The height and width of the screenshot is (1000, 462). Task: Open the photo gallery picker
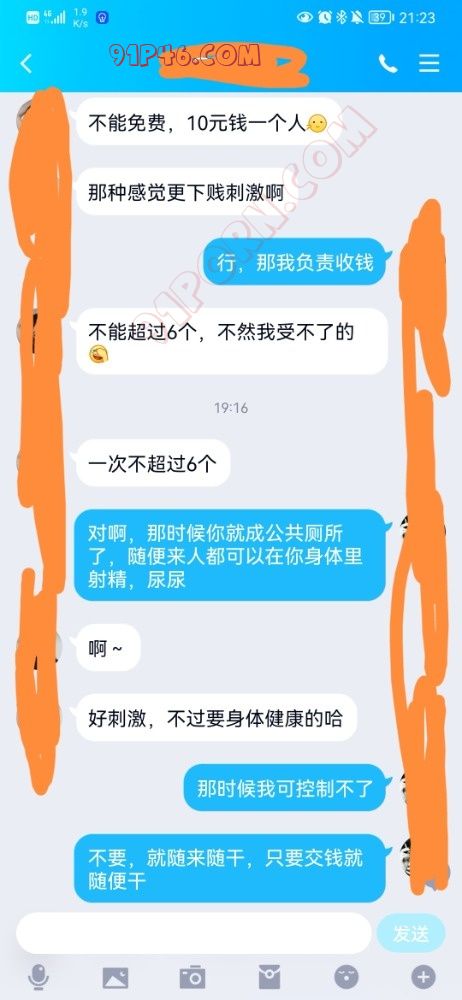(x=116, y=977)
